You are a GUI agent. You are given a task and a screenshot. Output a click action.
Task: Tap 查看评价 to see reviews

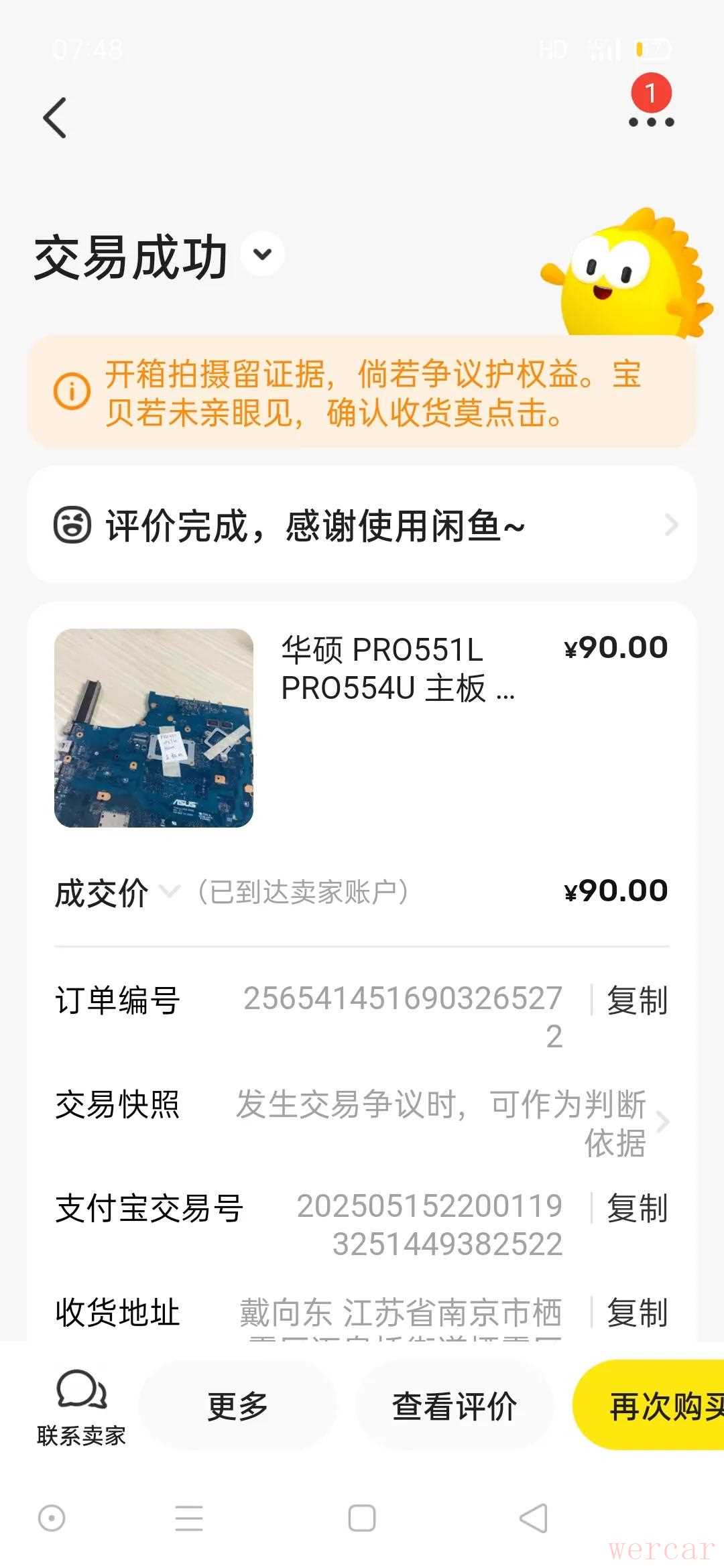coord(455,1405)
